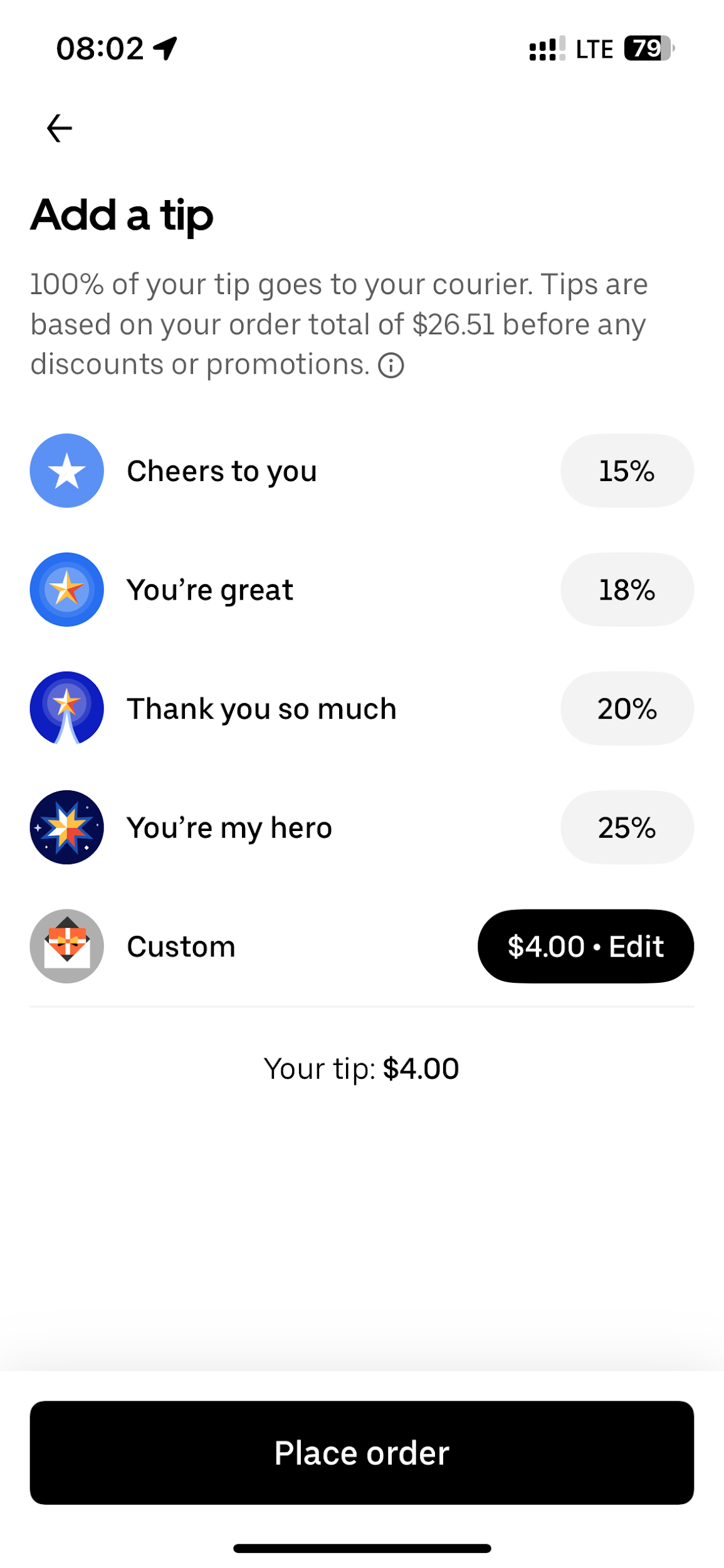Select the 25% tip option
Image resolution: width=724 pixels, height=1568 pixels.
click(x=626, y=827)
